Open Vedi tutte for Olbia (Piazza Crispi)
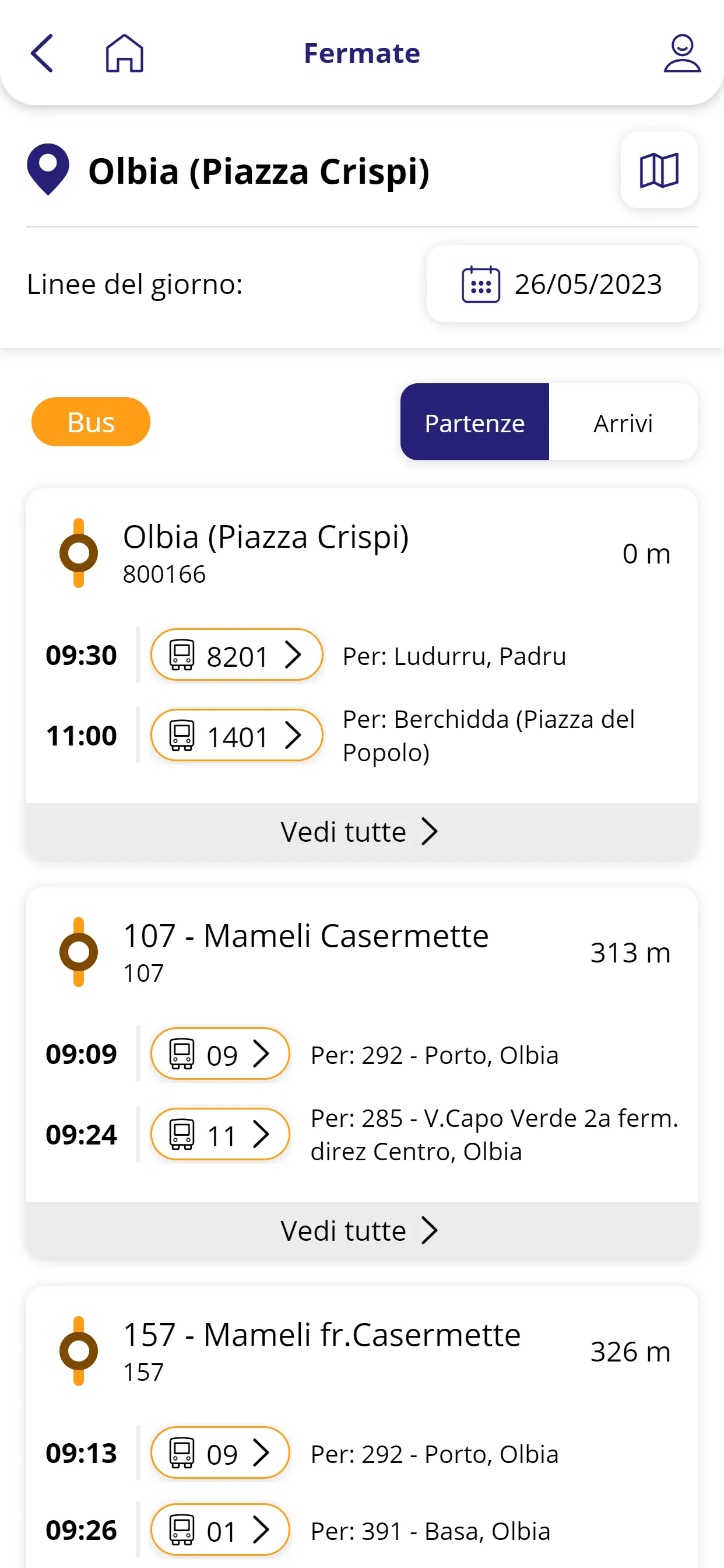Viewport: 724px width, 1568px height. [x=361, y=831]
